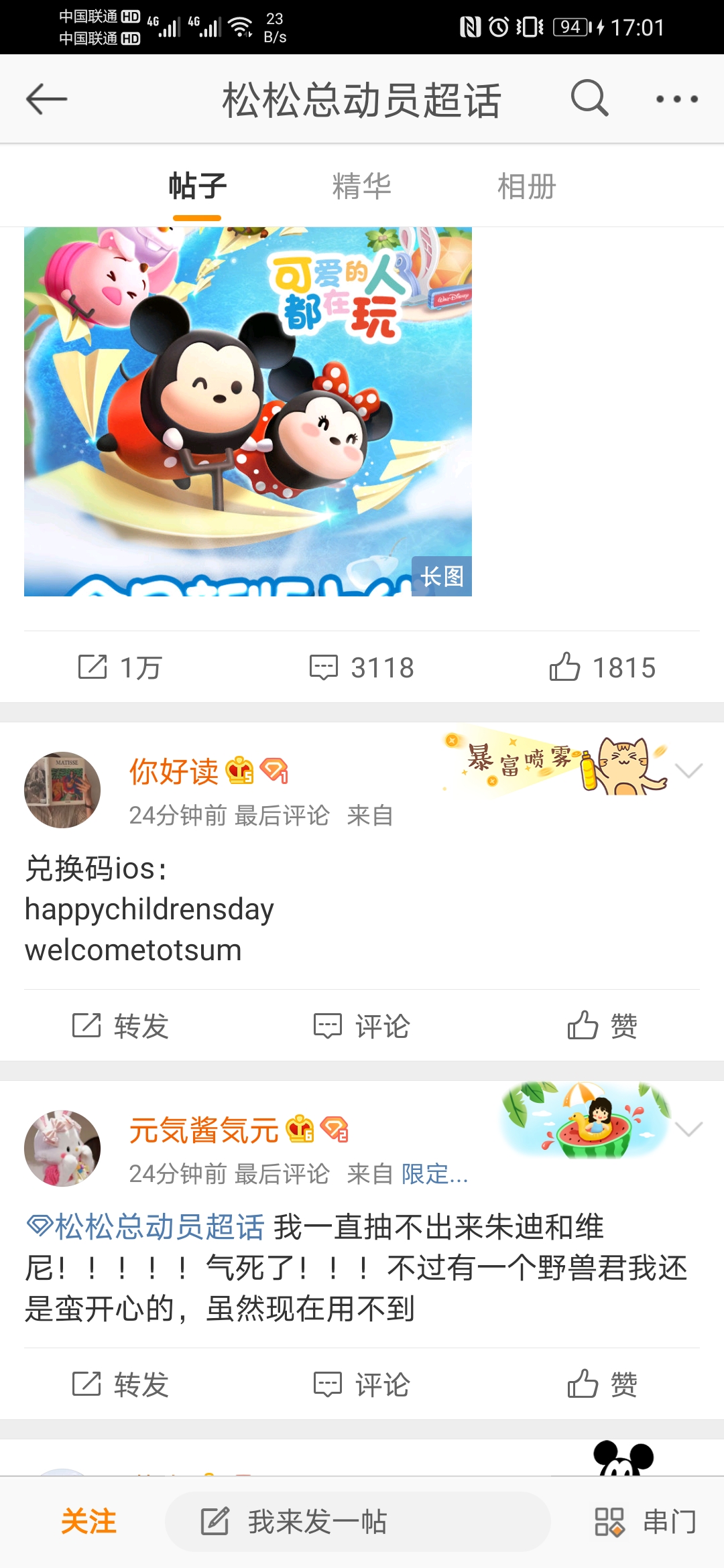724x1568 pixels.
Task: Go back using the top-left arrow
Action: [46, 99]
